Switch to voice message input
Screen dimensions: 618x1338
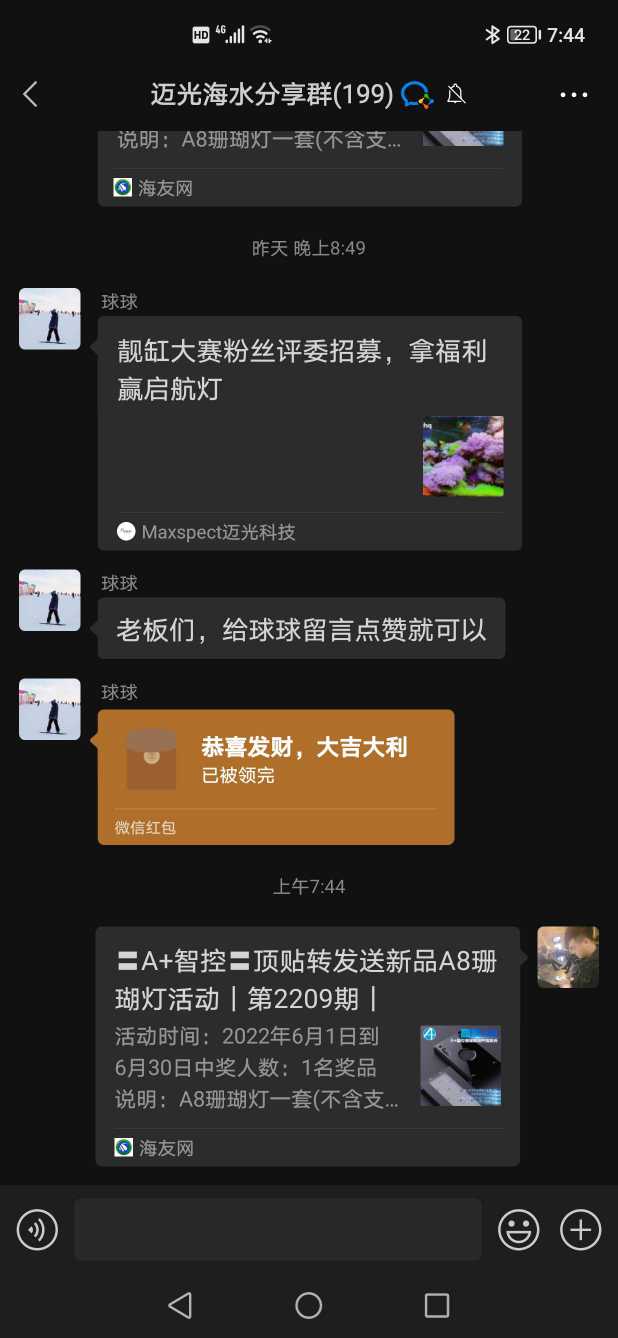point(38,1229)
